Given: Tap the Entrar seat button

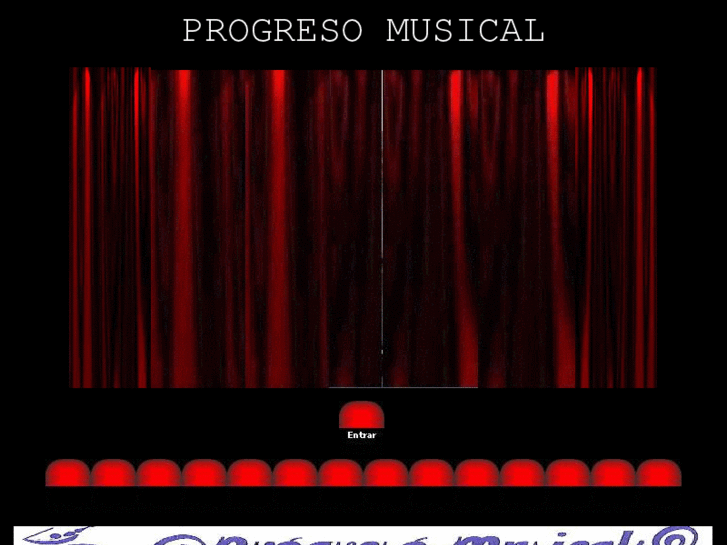Looking at the screenshot, I should pyautogui.click(x=362, y=419).
